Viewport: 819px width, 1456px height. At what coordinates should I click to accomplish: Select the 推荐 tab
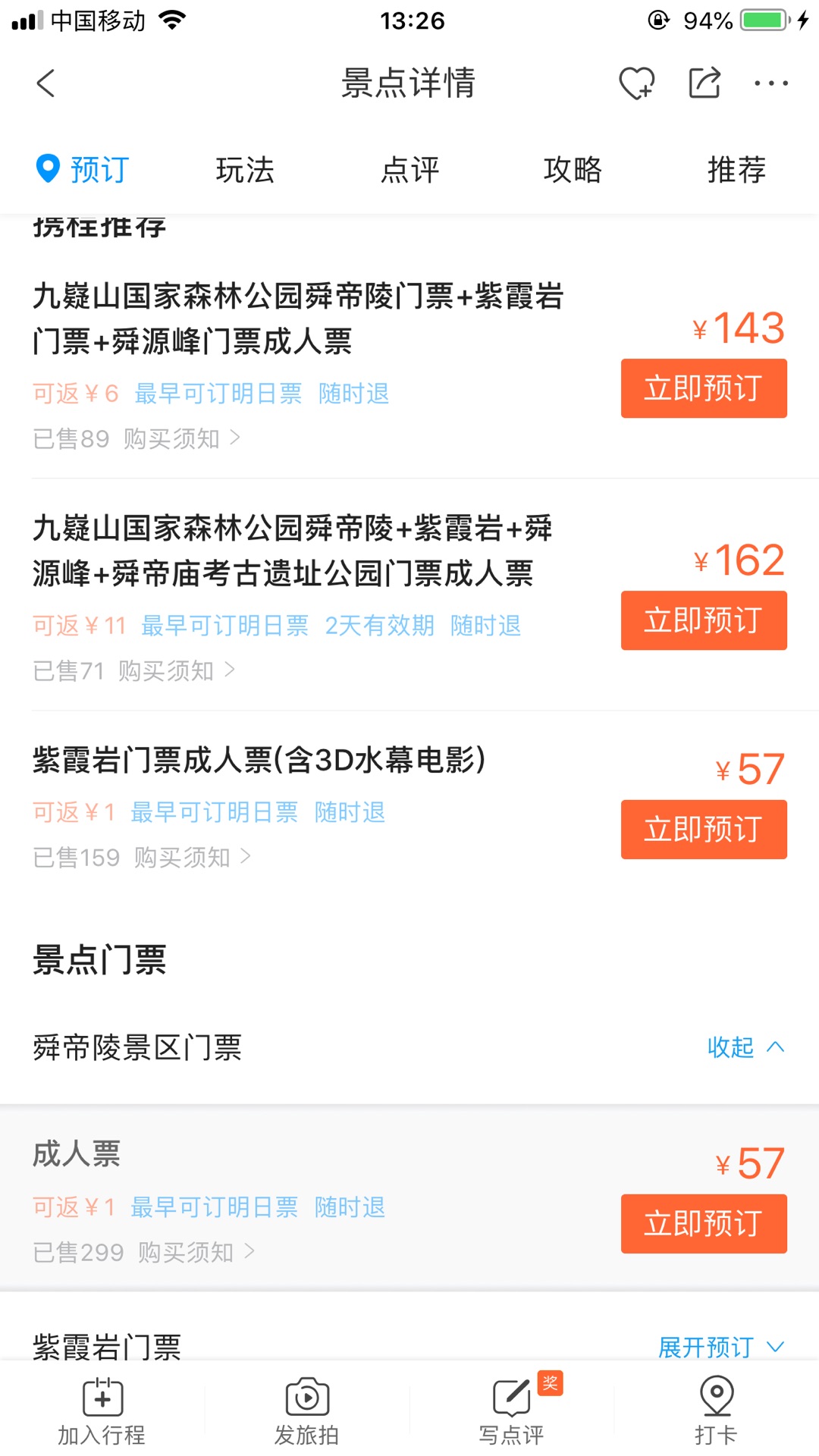click(x=736, y=170)
